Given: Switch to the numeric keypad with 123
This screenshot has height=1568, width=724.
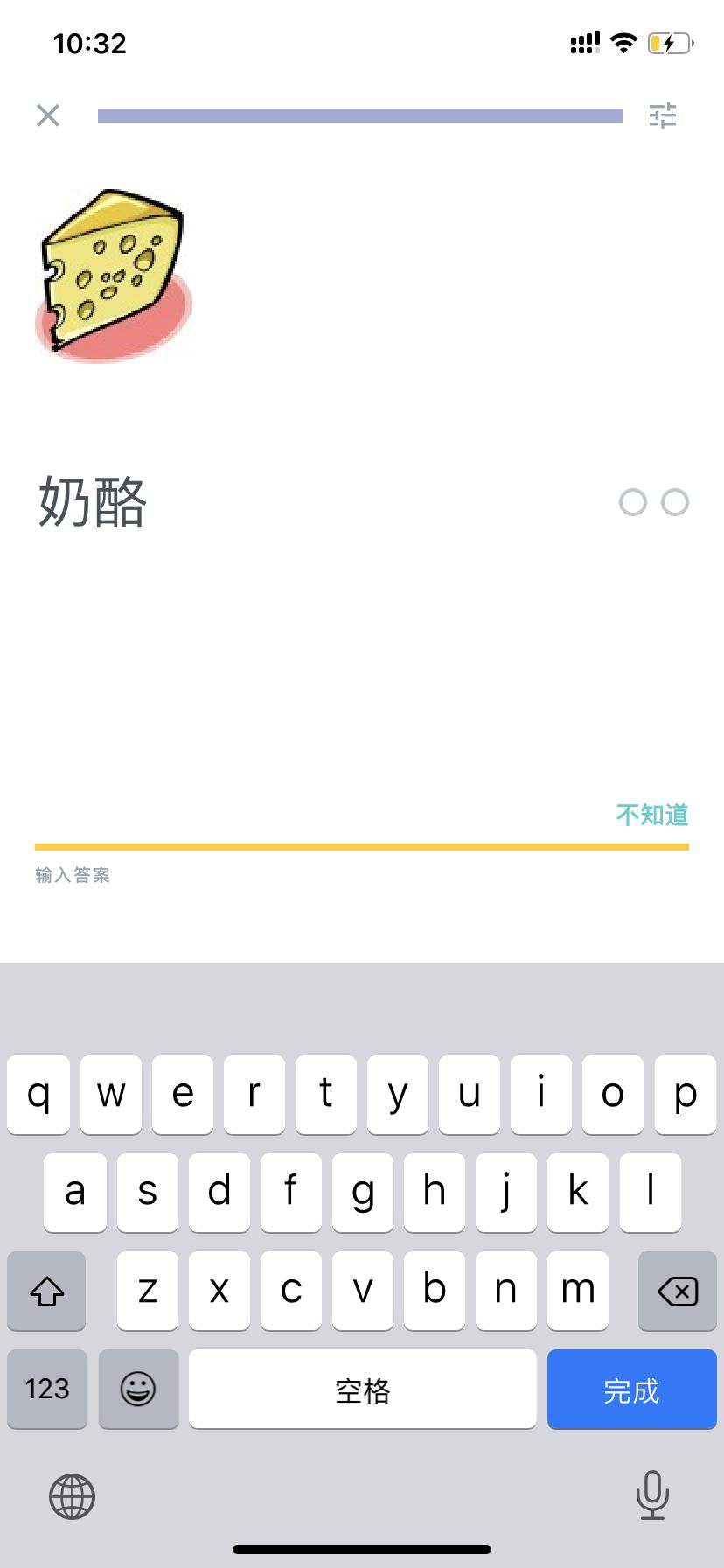Looking at the screenshot, I should tap(46, 1389).
